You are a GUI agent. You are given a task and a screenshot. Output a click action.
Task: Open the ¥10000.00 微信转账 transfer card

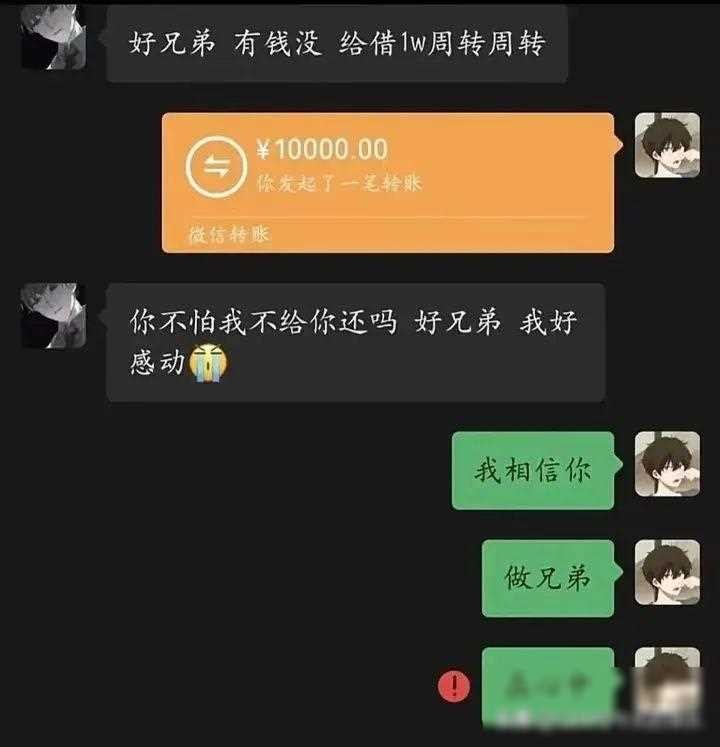click(387, 181)
